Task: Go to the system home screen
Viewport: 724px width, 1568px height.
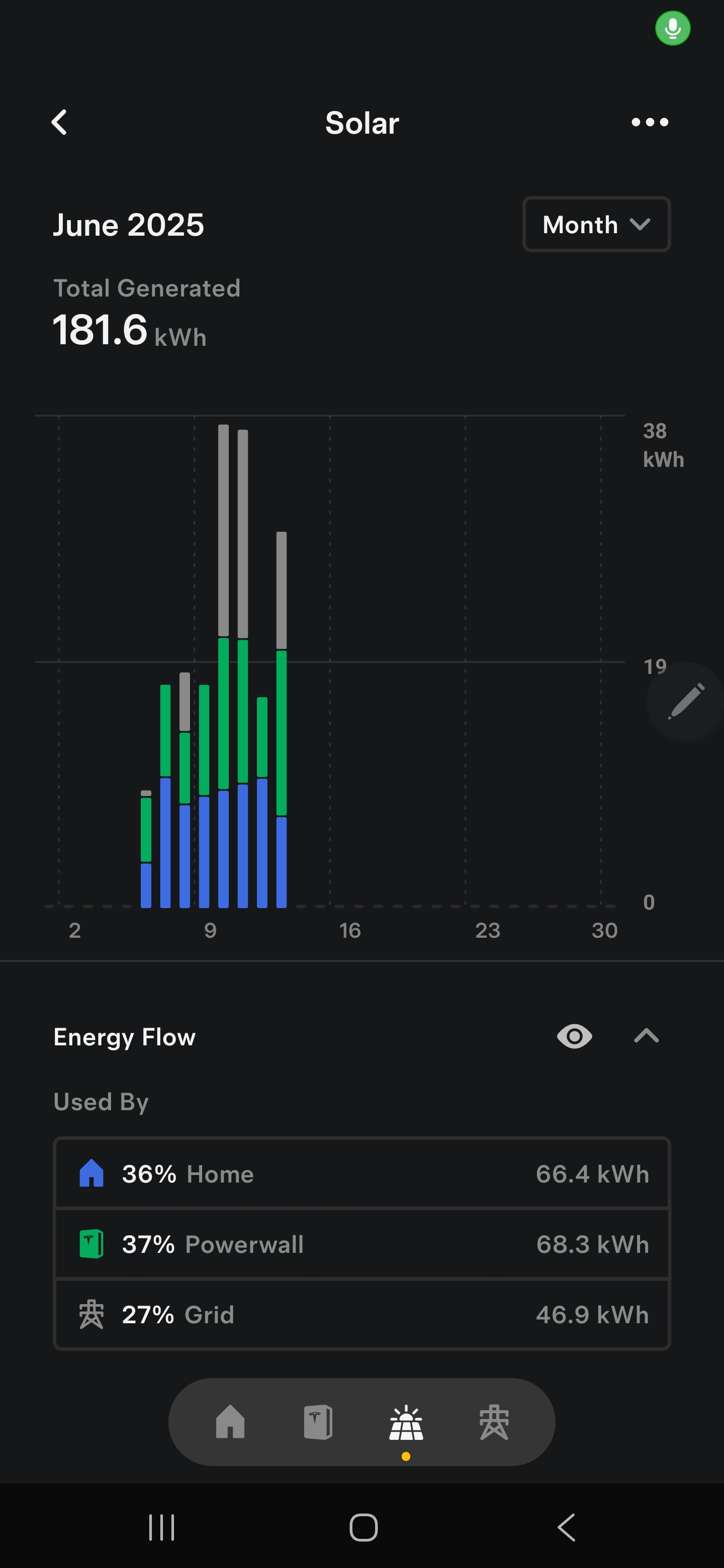Action: (x=364, y=1527)
